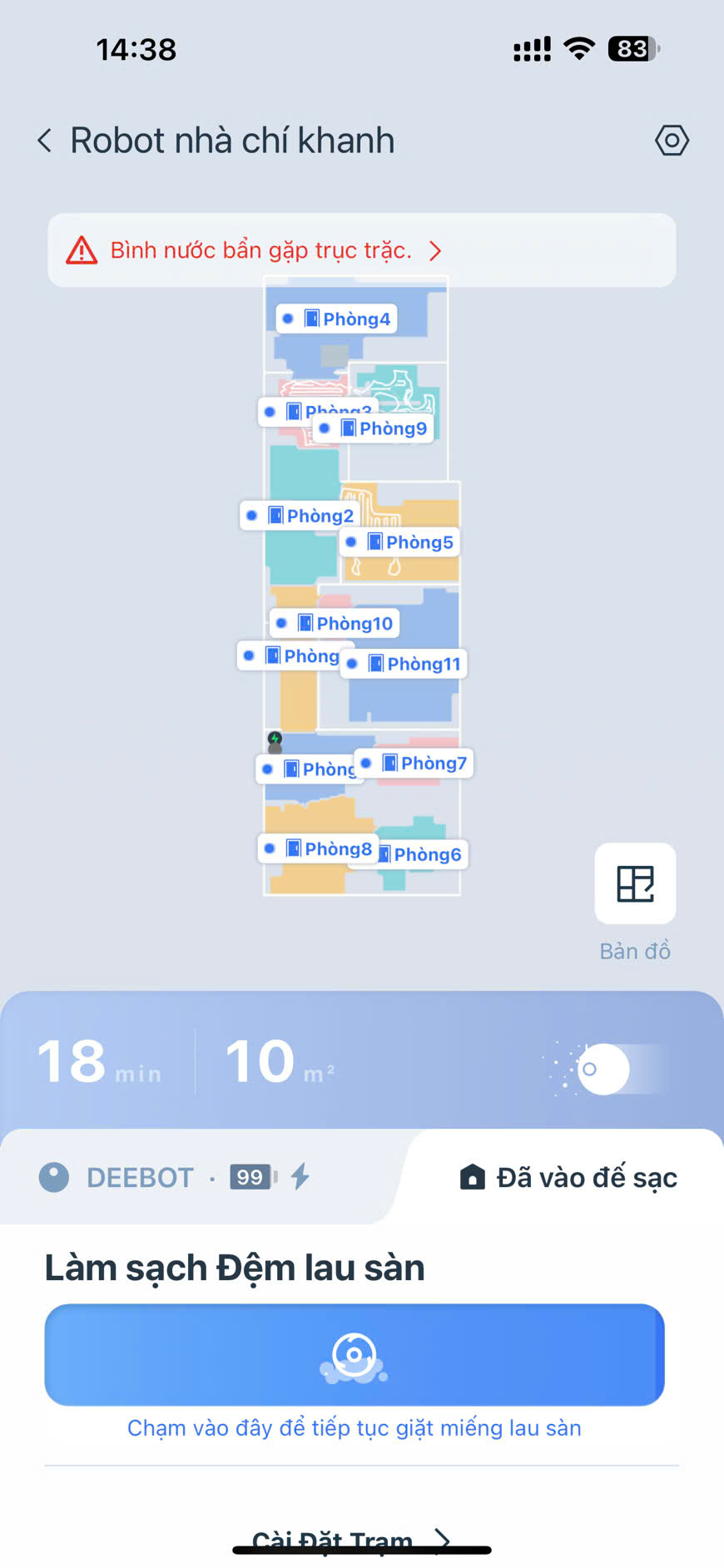
Task: Switch to the Đã vào đế sạc tab
Action: (x=569, y=1178)
